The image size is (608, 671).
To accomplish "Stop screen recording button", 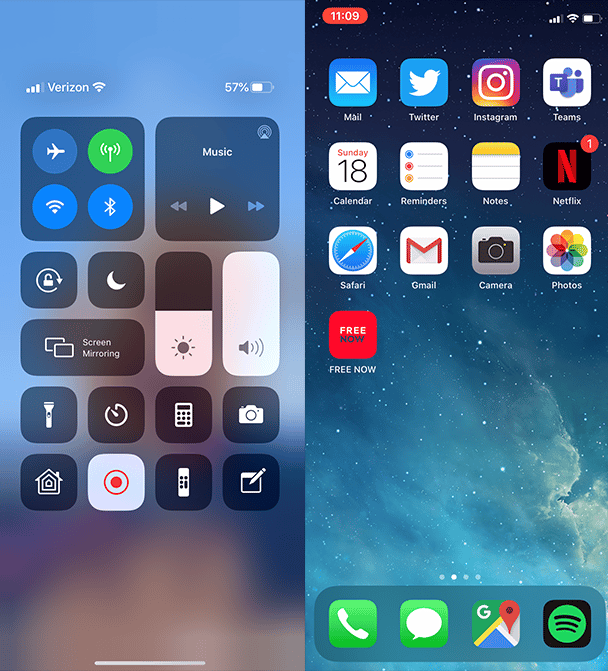I will (116, 482).
